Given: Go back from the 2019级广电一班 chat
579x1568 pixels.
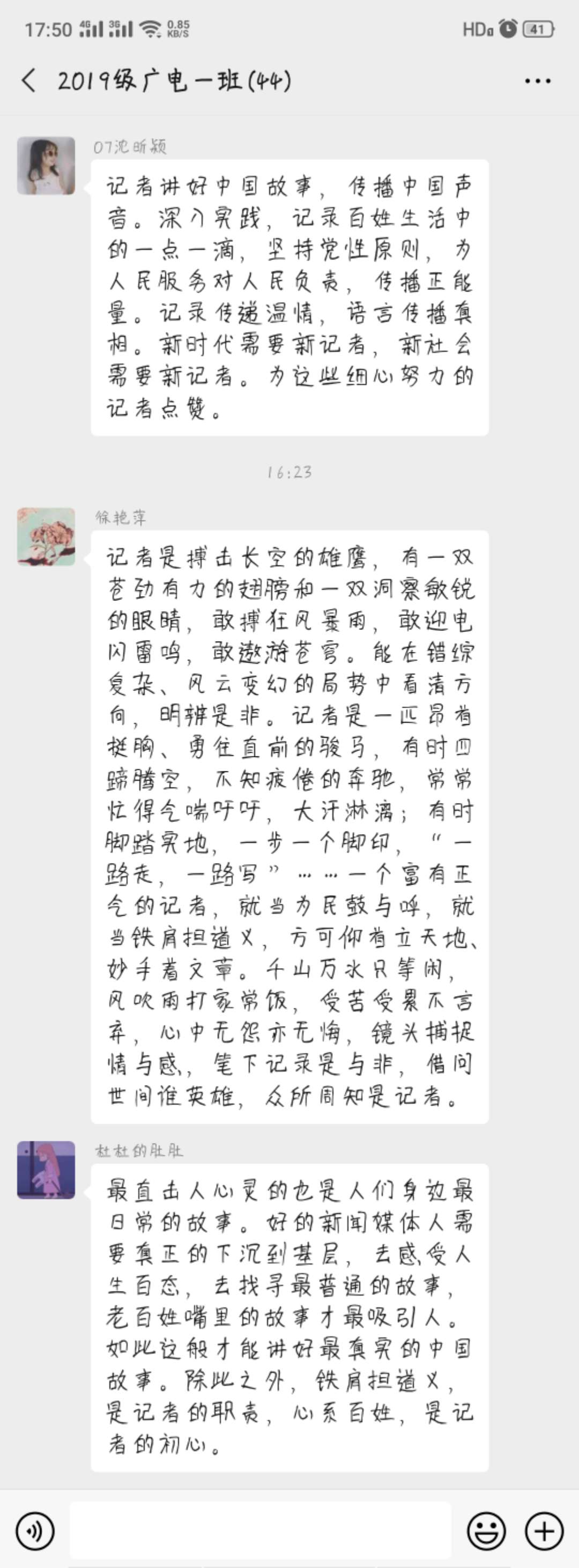Looking at the screenshot, I should pyautogui.click(x=28, y=80).
